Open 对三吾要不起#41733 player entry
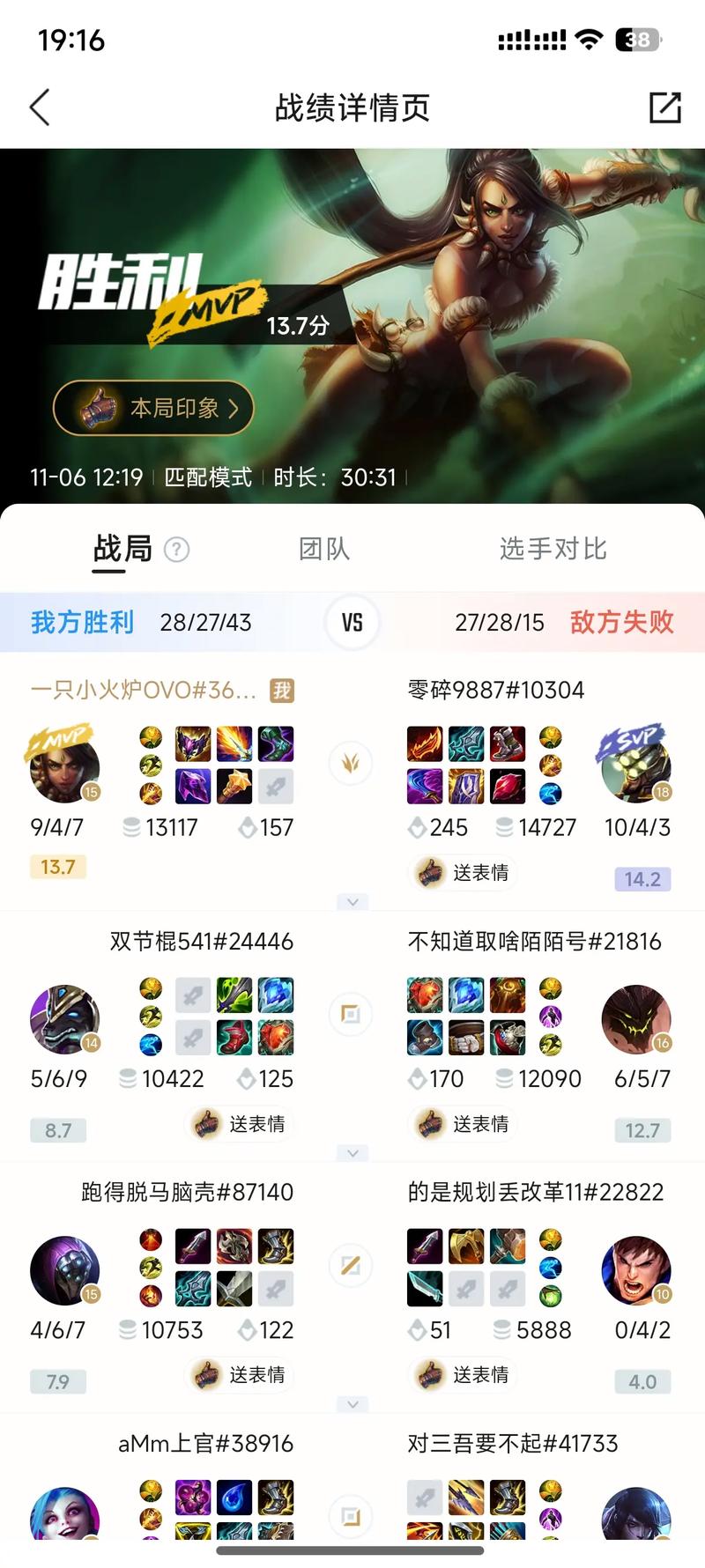Image resolution: width=705 pixels, height=1568 pixels. tap(512, 1444)
